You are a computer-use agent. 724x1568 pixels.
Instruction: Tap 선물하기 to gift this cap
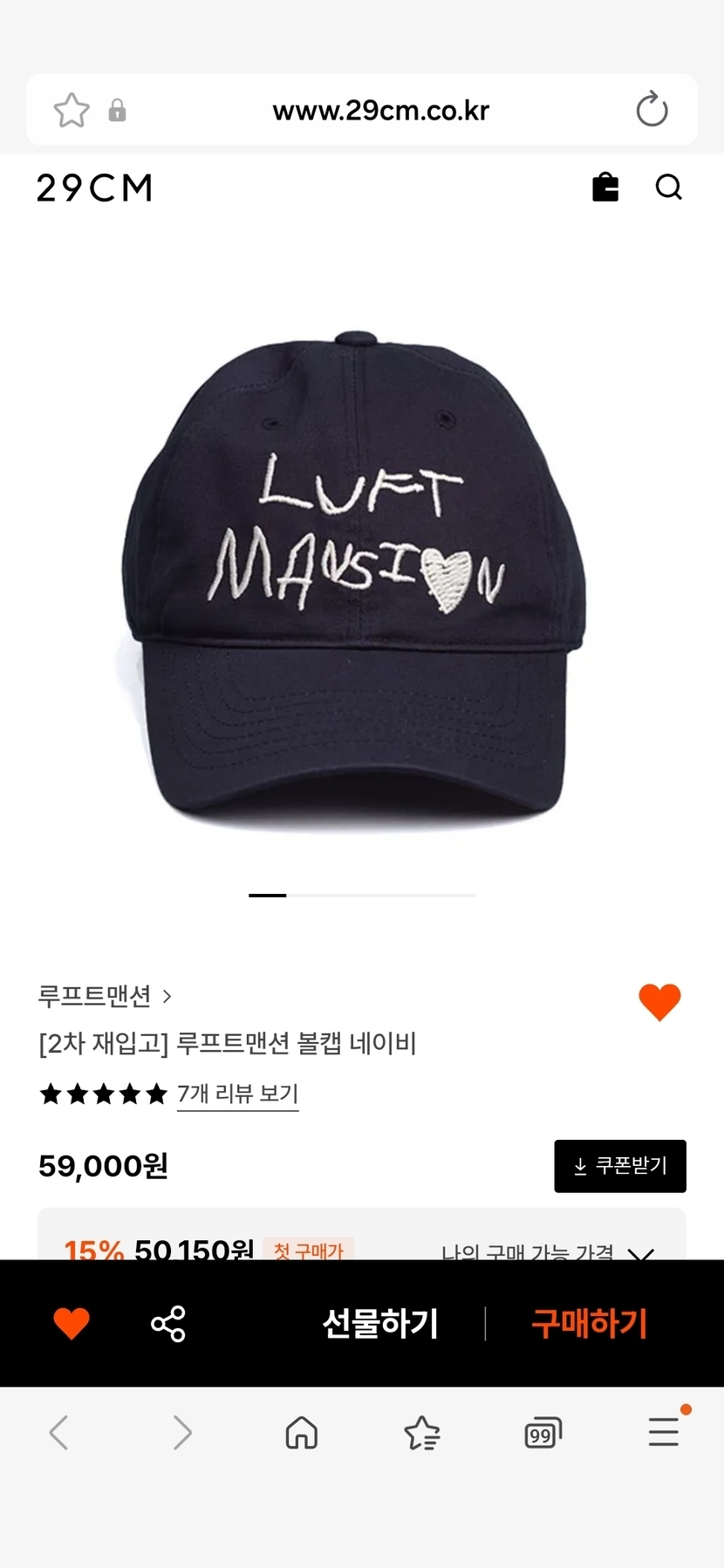[380, 1324]
